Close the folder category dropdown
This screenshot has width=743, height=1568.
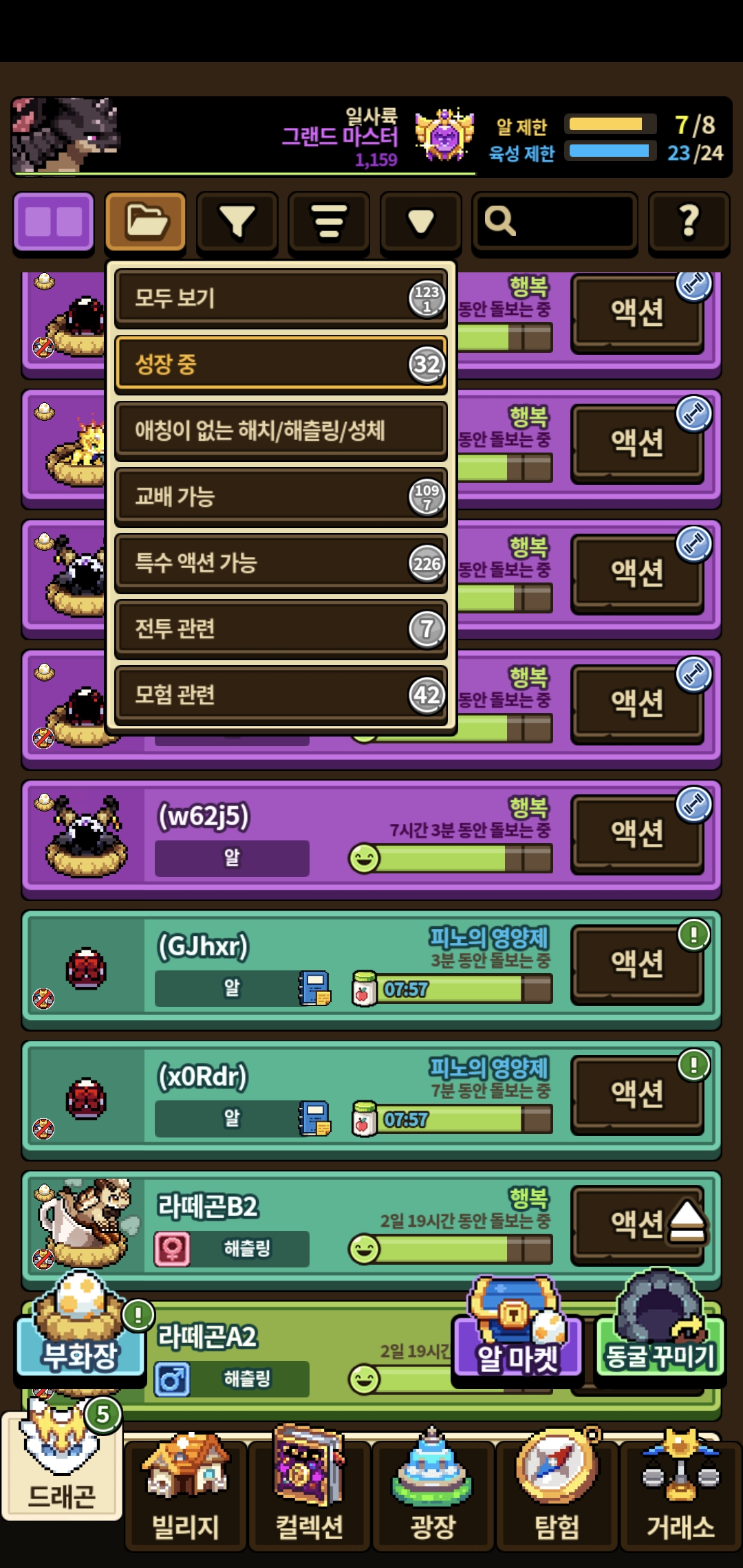[145, 221]
